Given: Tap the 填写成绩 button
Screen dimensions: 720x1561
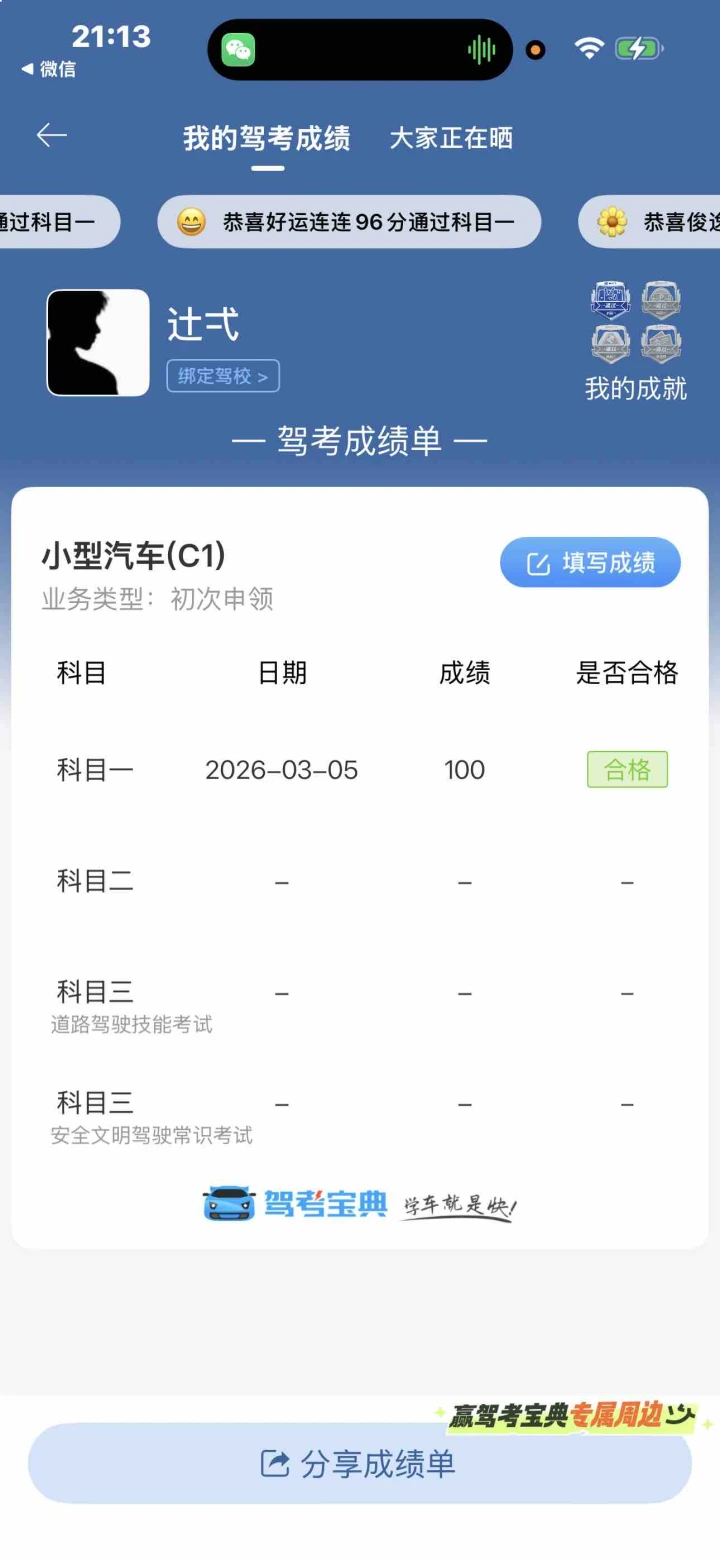Looking at the screenshot, I should 590,563.
